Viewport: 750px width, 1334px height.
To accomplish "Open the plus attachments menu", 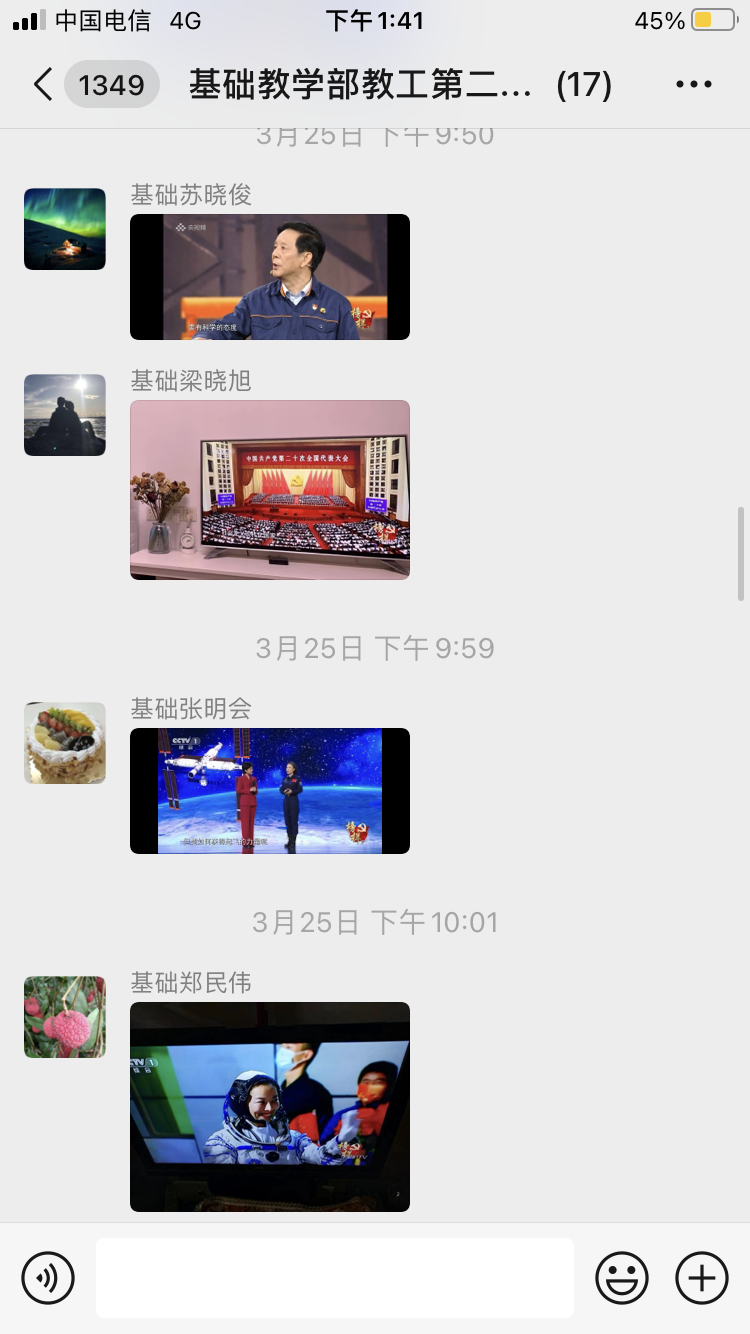I will 702,1278.
